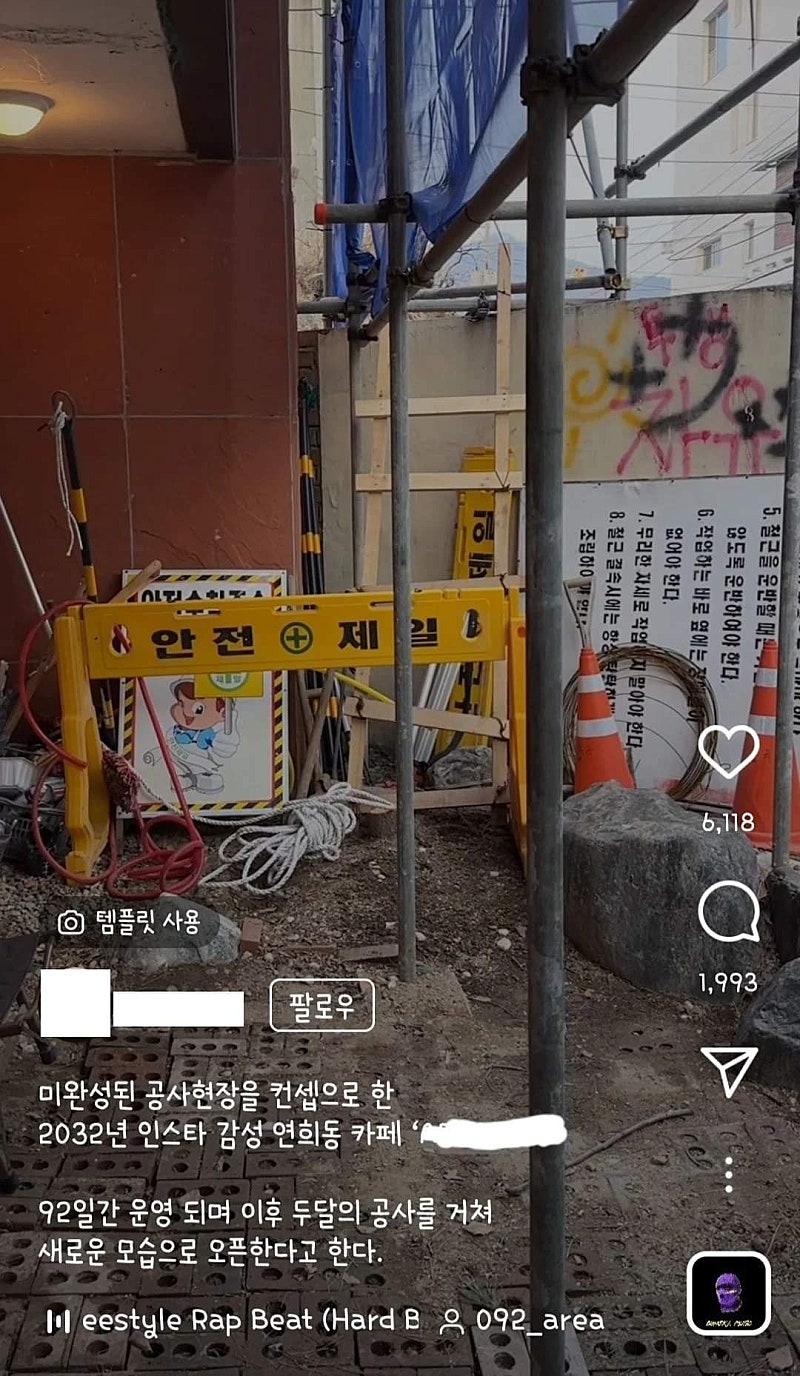Like this reel with the heart icon
The width and height of the screenshot is (800, 1376).
pyautogui.click(x=729, y=752)
